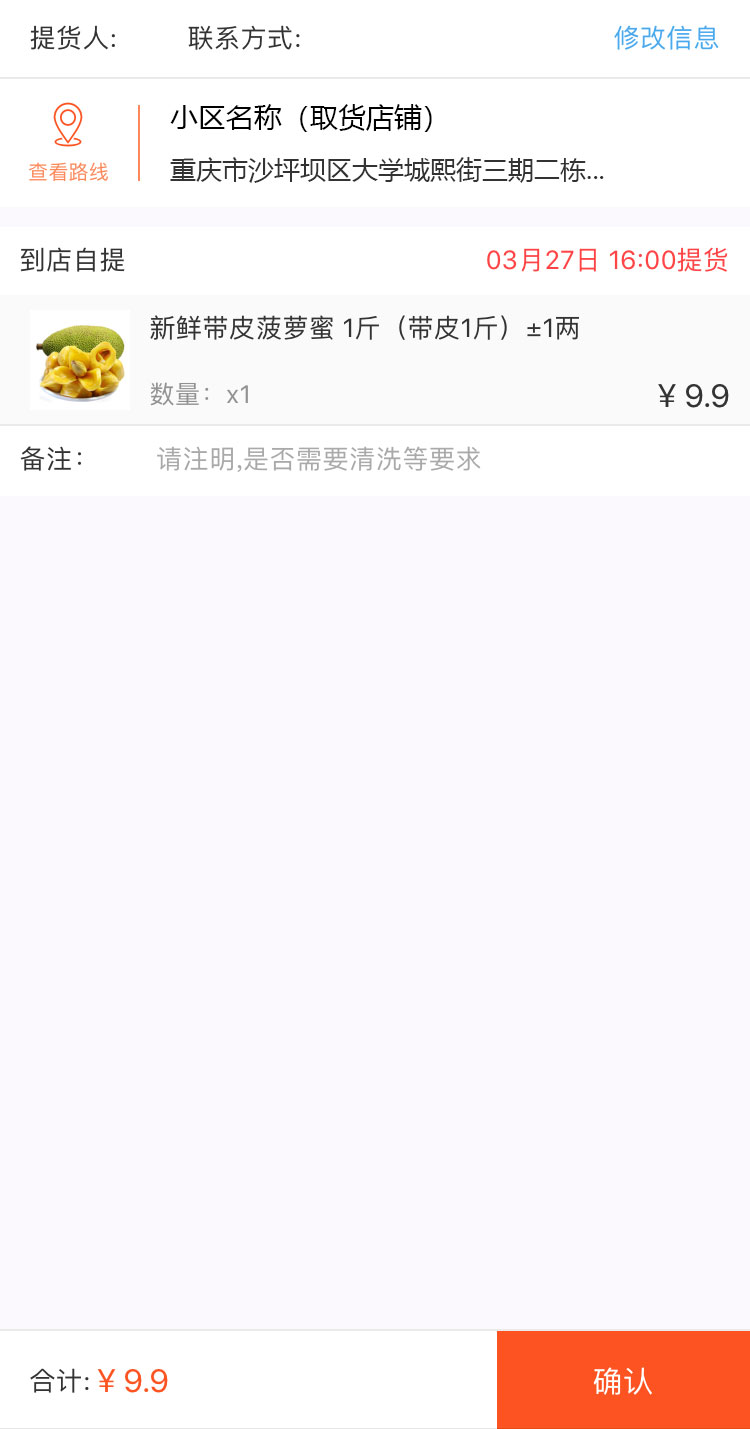Confirm the order with 确认

point(623,1380)
